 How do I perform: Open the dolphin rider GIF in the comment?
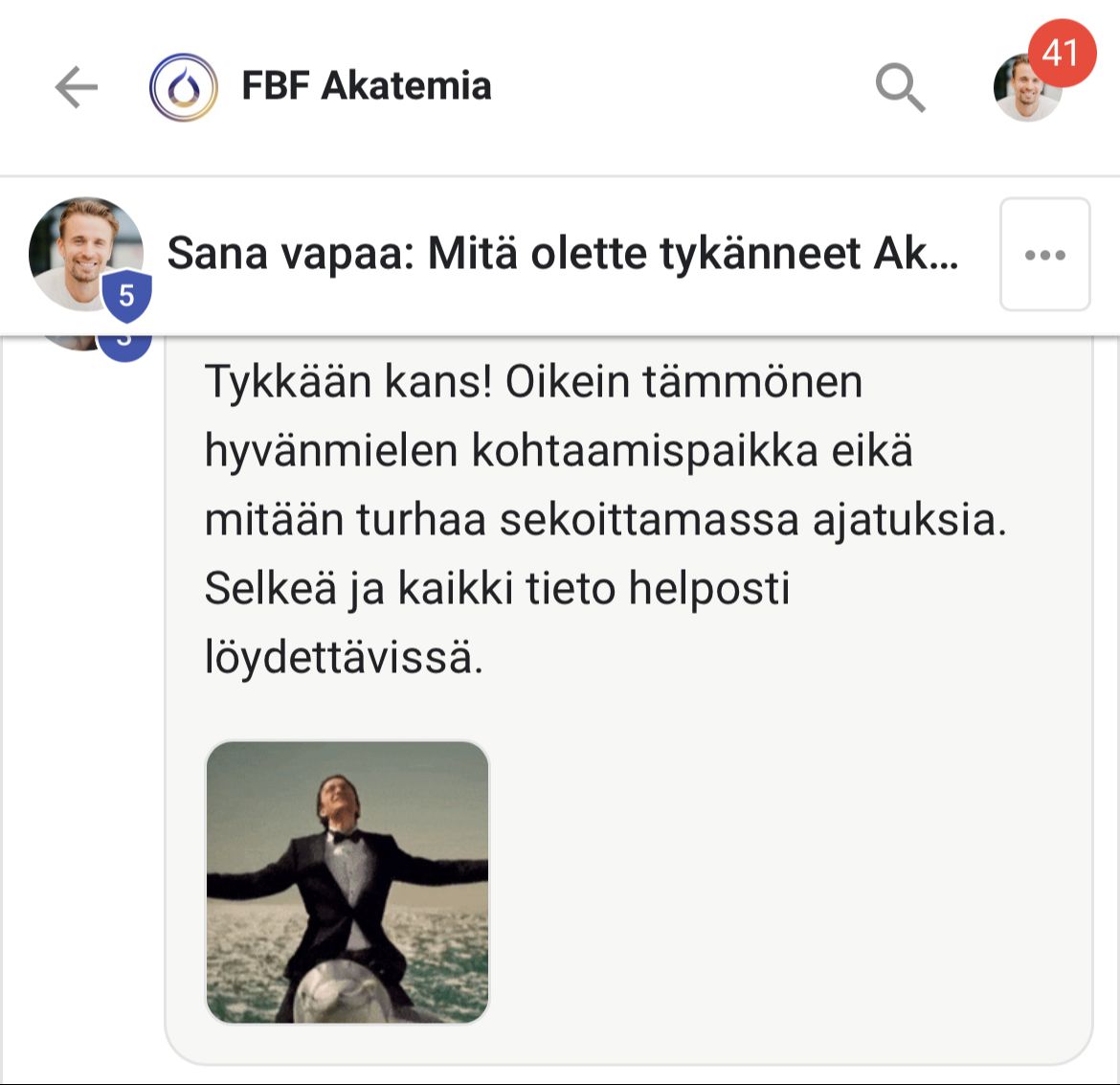click(347, 882)
